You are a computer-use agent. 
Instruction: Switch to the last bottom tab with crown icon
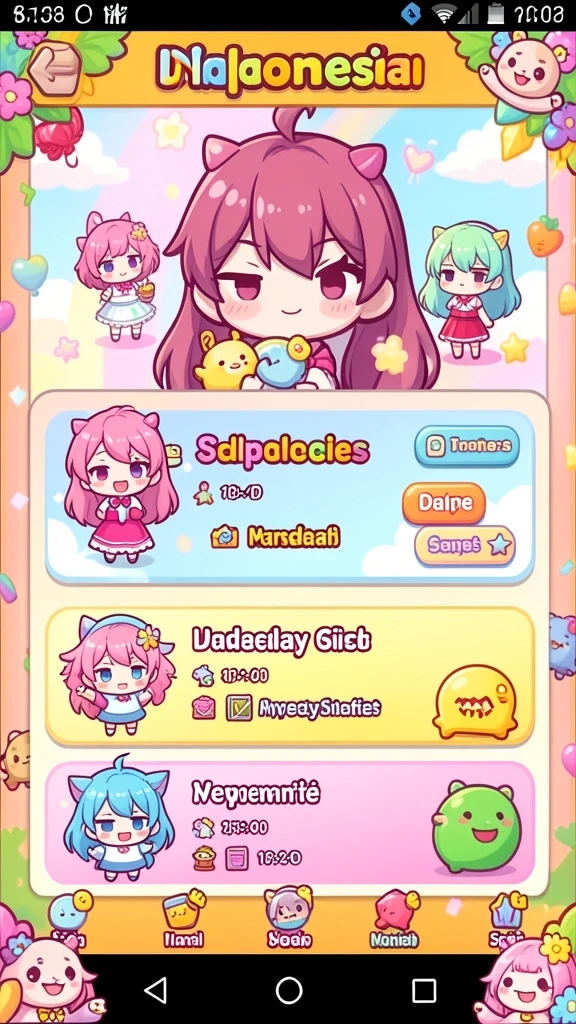pos(506,921)
